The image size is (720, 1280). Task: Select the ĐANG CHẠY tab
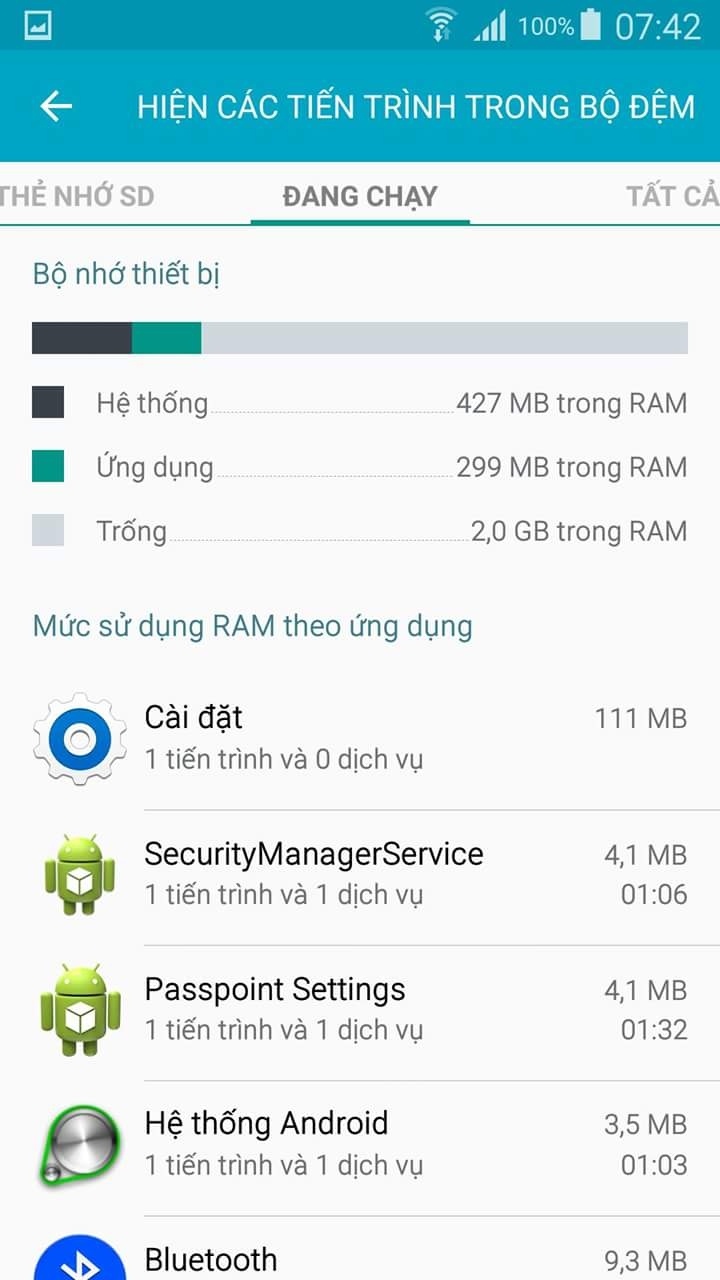(360, 195)
